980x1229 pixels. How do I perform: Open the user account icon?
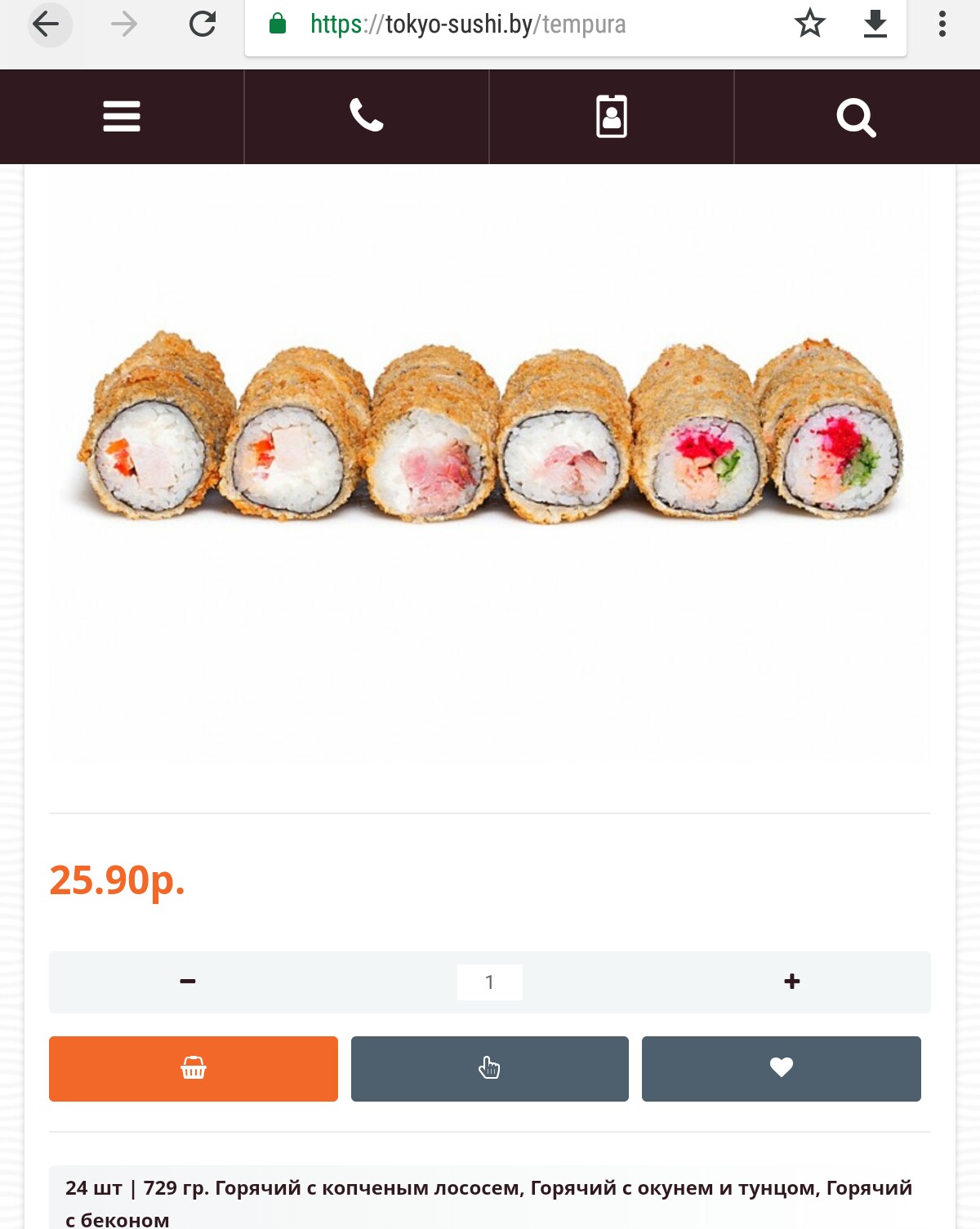(x=611, y=117)
